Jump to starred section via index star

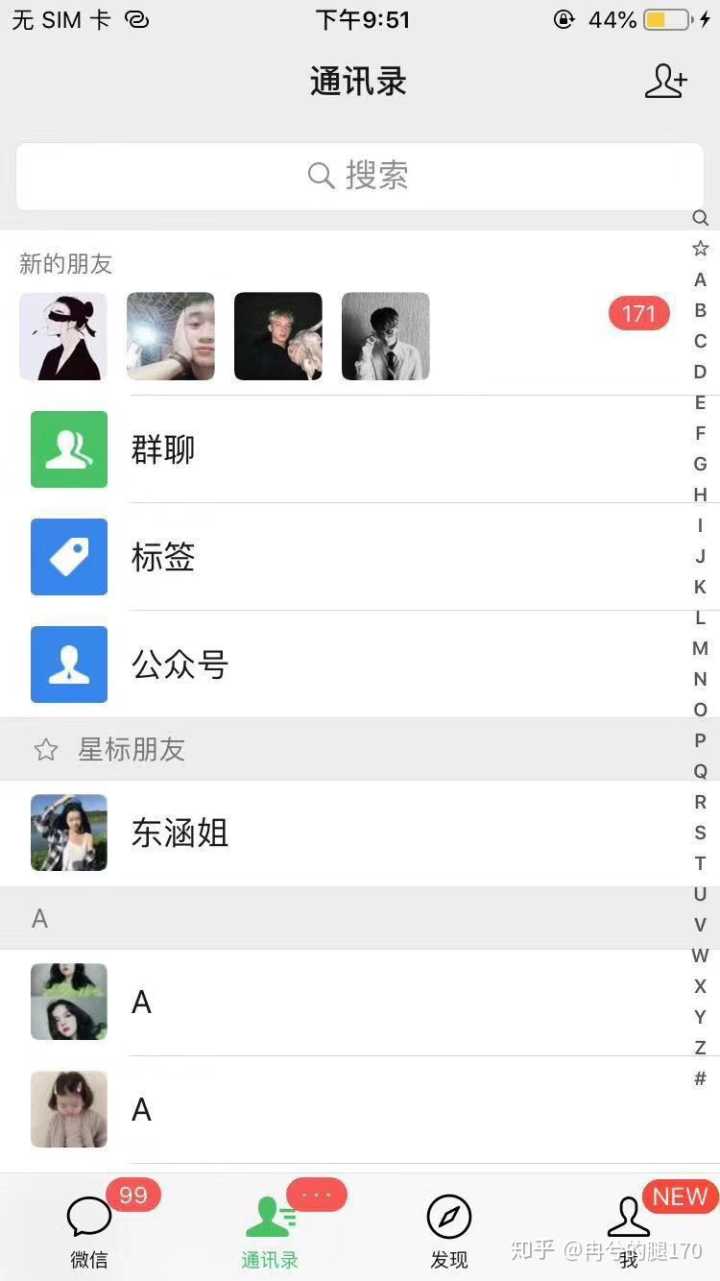coord(700,248)
